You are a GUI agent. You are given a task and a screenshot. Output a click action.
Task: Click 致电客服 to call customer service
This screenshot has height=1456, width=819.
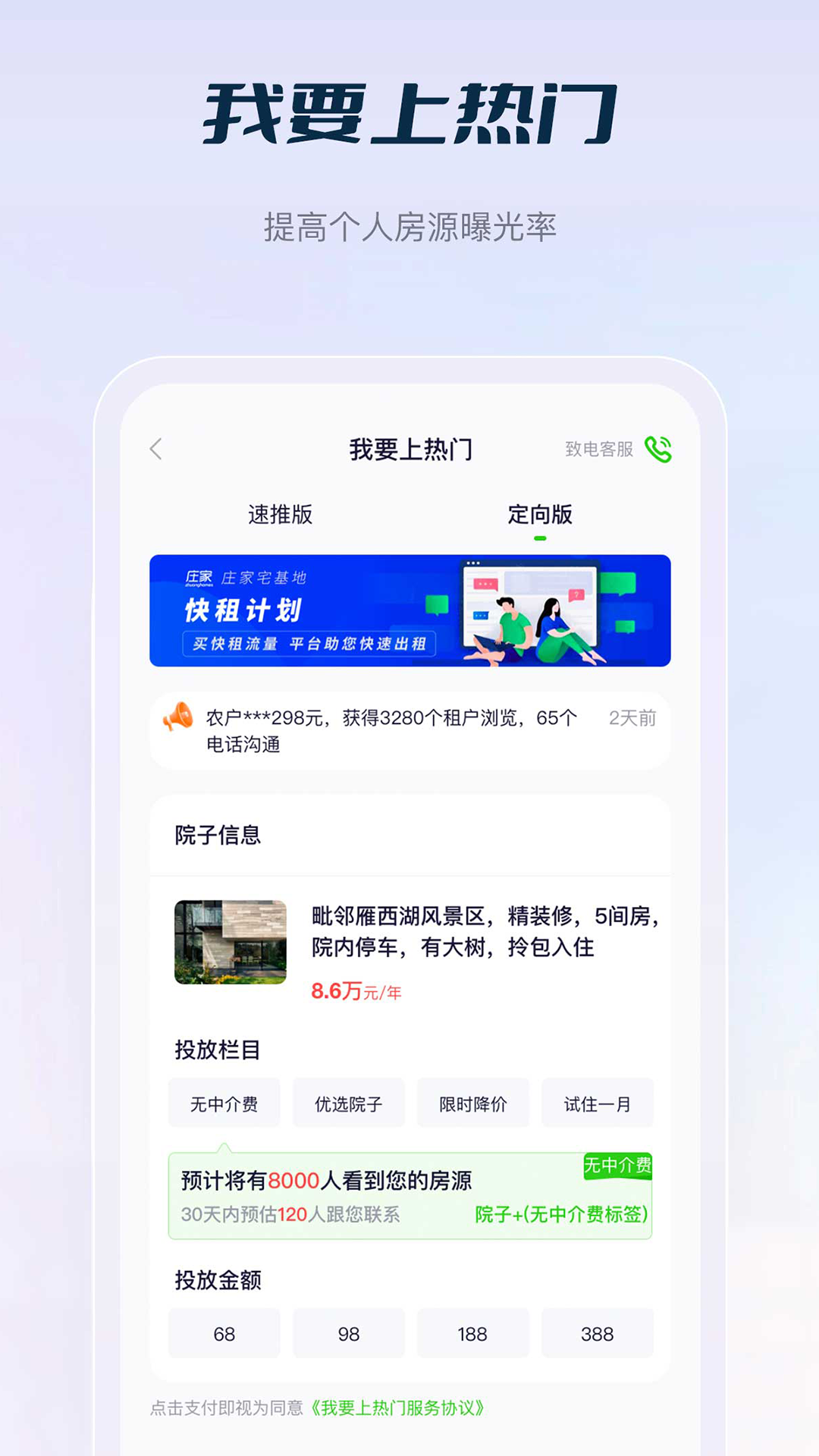click(x=598, y=449)
